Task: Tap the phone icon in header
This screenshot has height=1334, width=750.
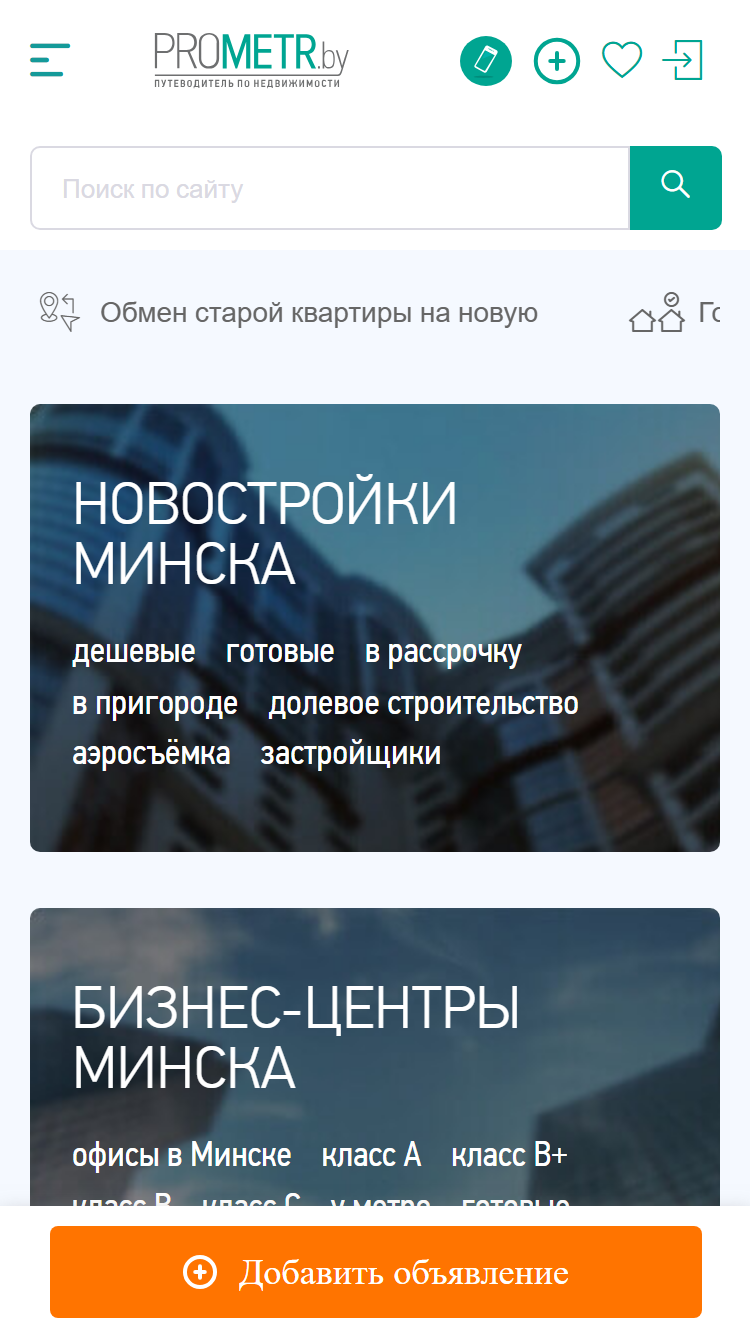Action: tap(486, 61)
